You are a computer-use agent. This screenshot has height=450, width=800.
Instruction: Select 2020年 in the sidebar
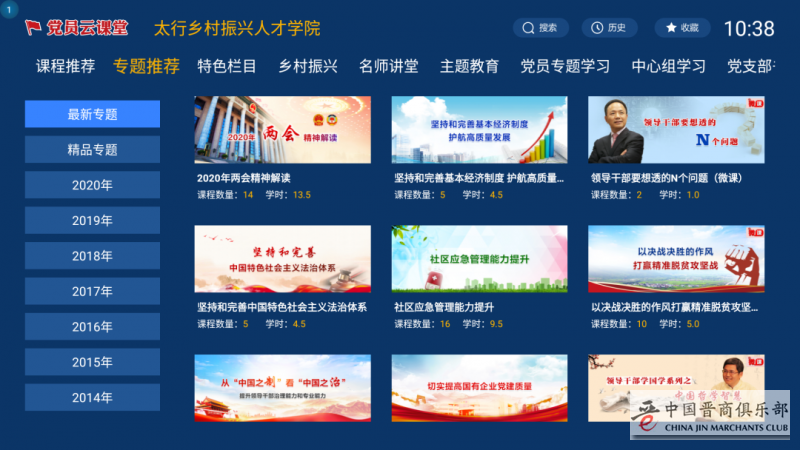tap(92, 185)
